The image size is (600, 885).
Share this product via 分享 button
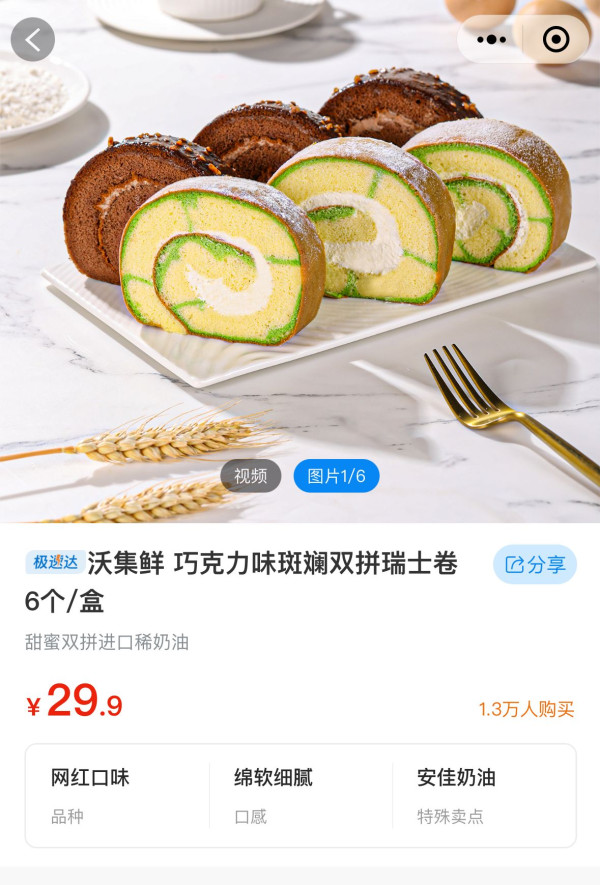click(535, 565)
